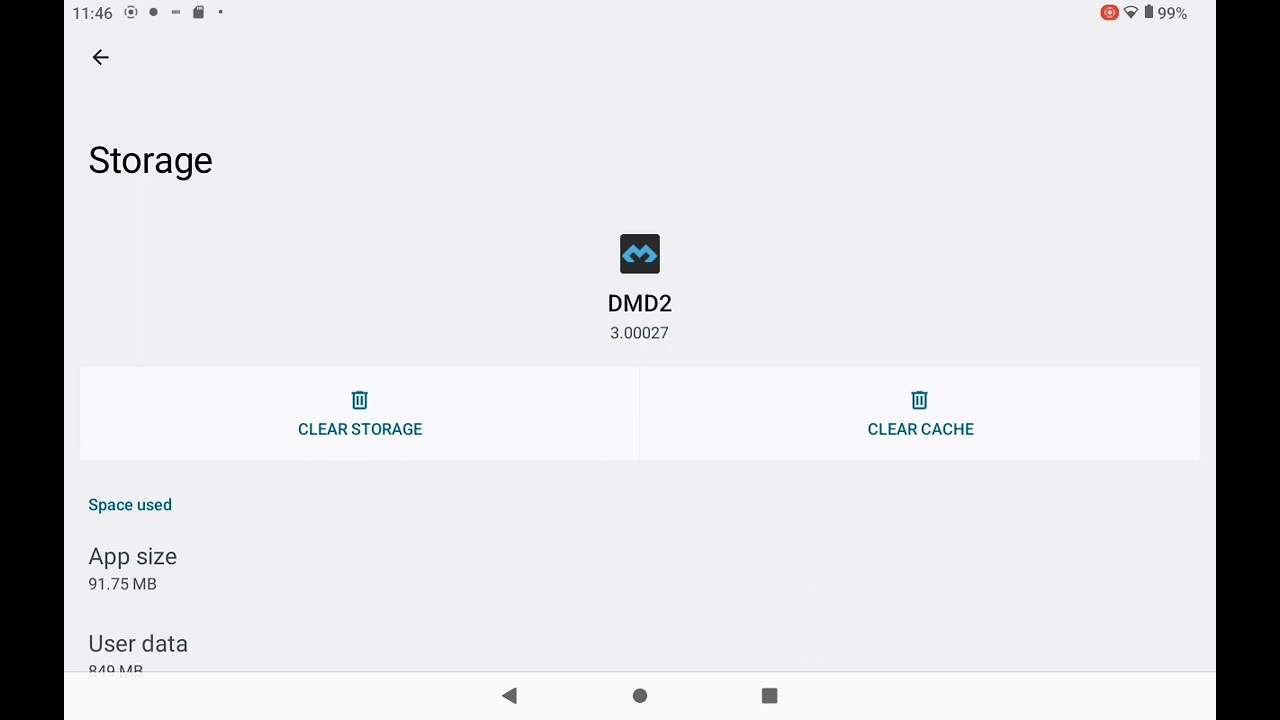Go to the home screen
Image resolution: width=1280 pixels, height=720 pixels.
[x=640, y=696]
